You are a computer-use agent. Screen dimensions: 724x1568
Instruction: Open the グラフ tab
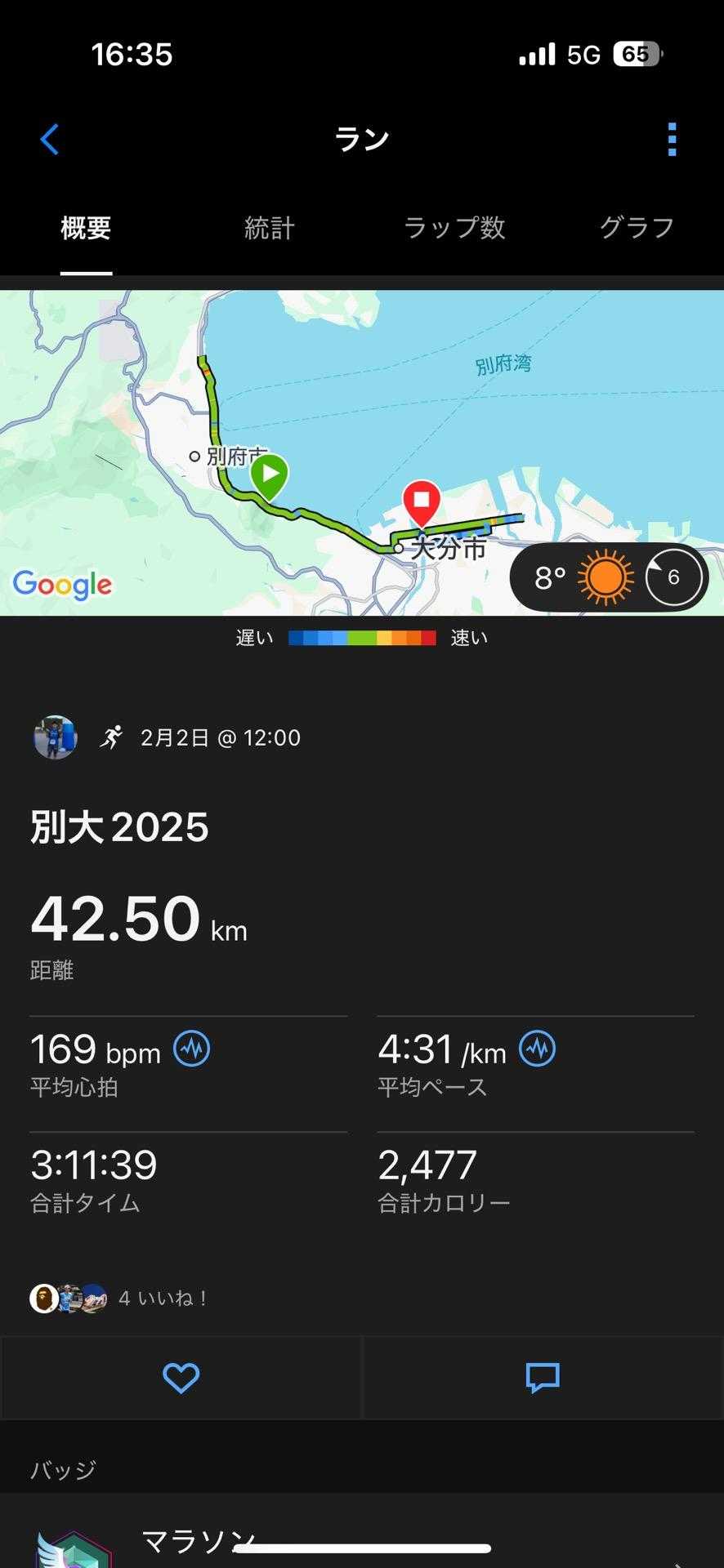tap(637, 228)
